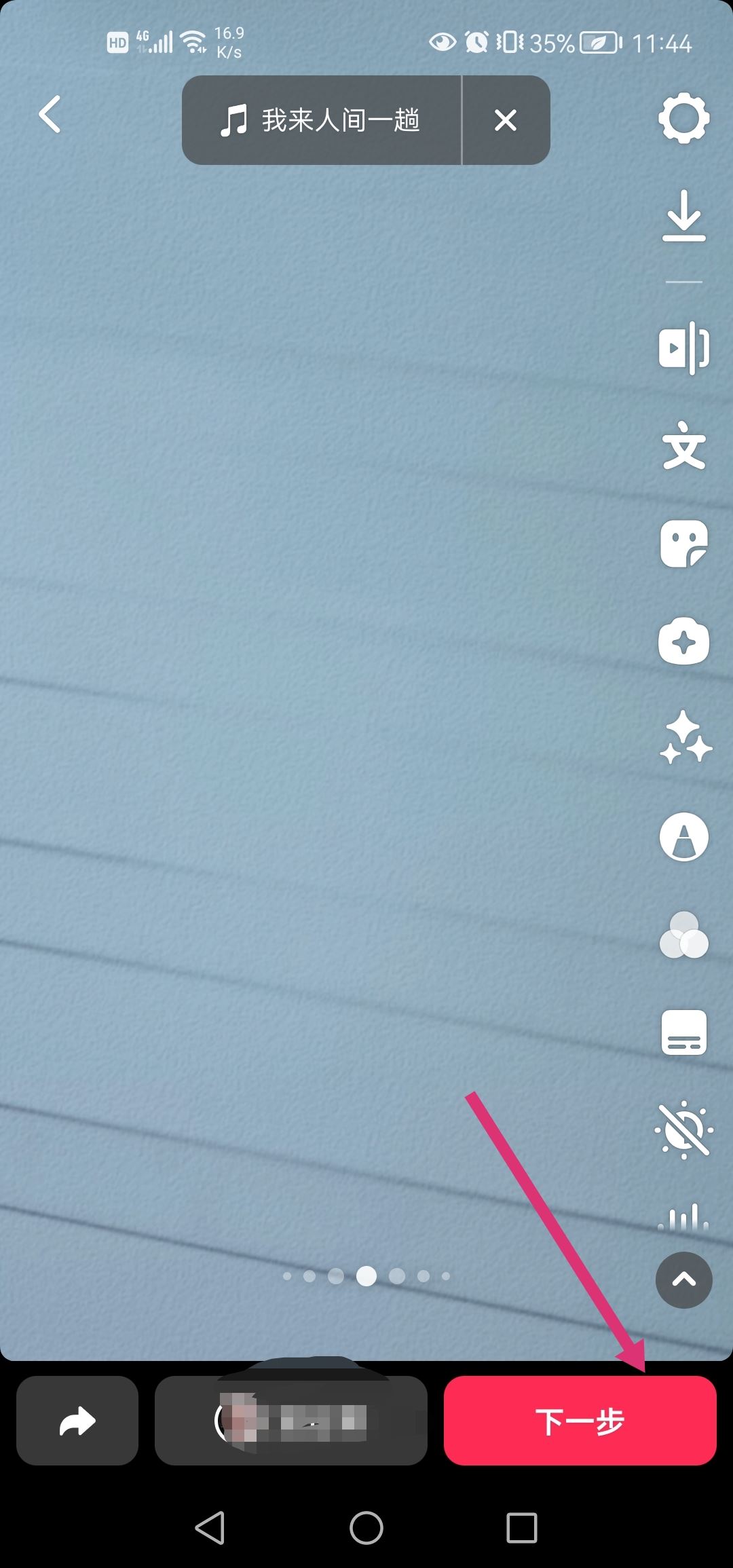The height and width of the screenshot is (1568, 733).
Task: Remove the selected music track
Action: [506, 120]
